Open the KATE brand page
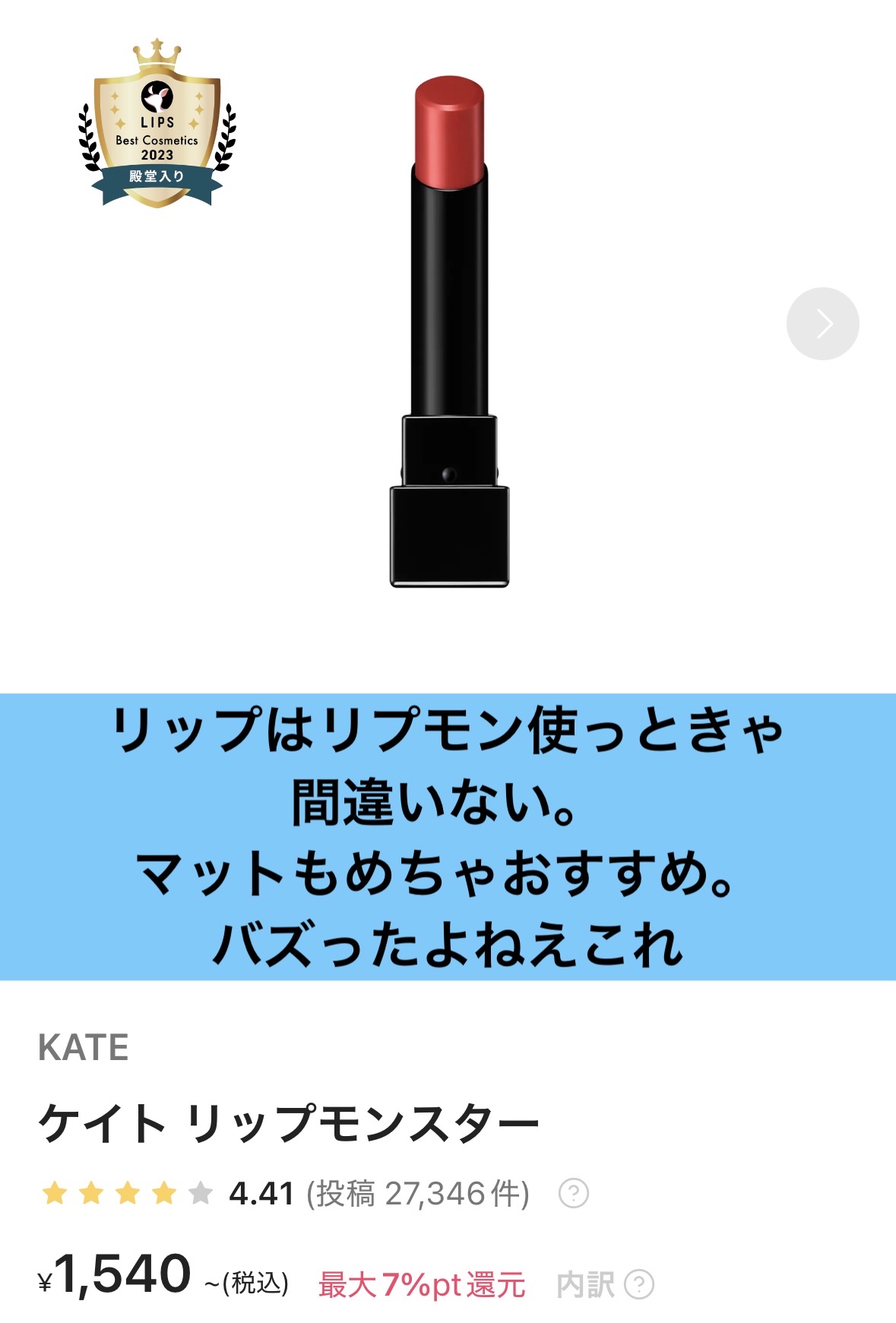Image resolution: width=896 pixels, height=1323 pixels. pos(84,1048)
